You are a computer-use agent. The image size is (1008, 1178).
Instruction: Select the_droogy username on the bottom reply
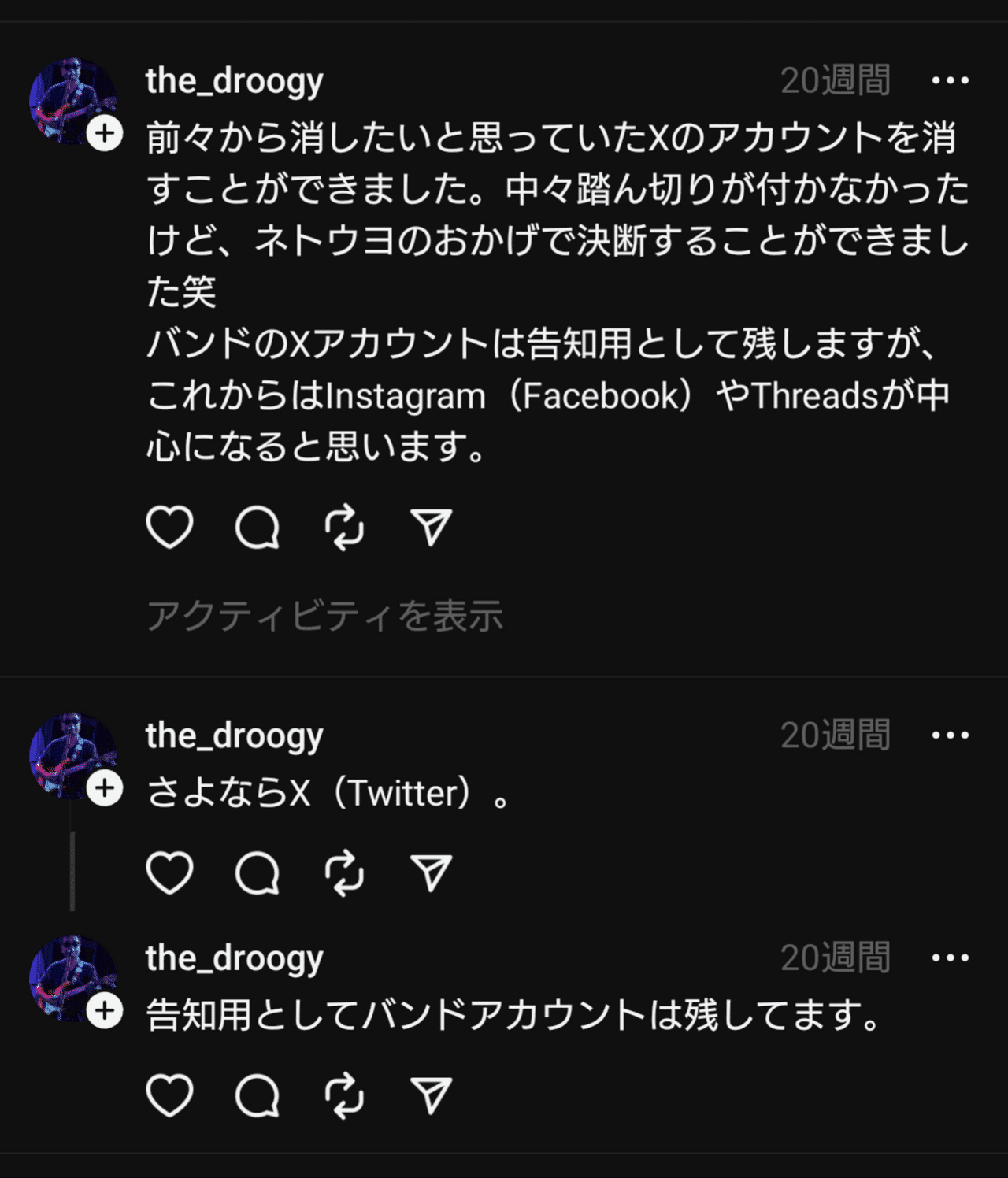(x=234, y=958)
